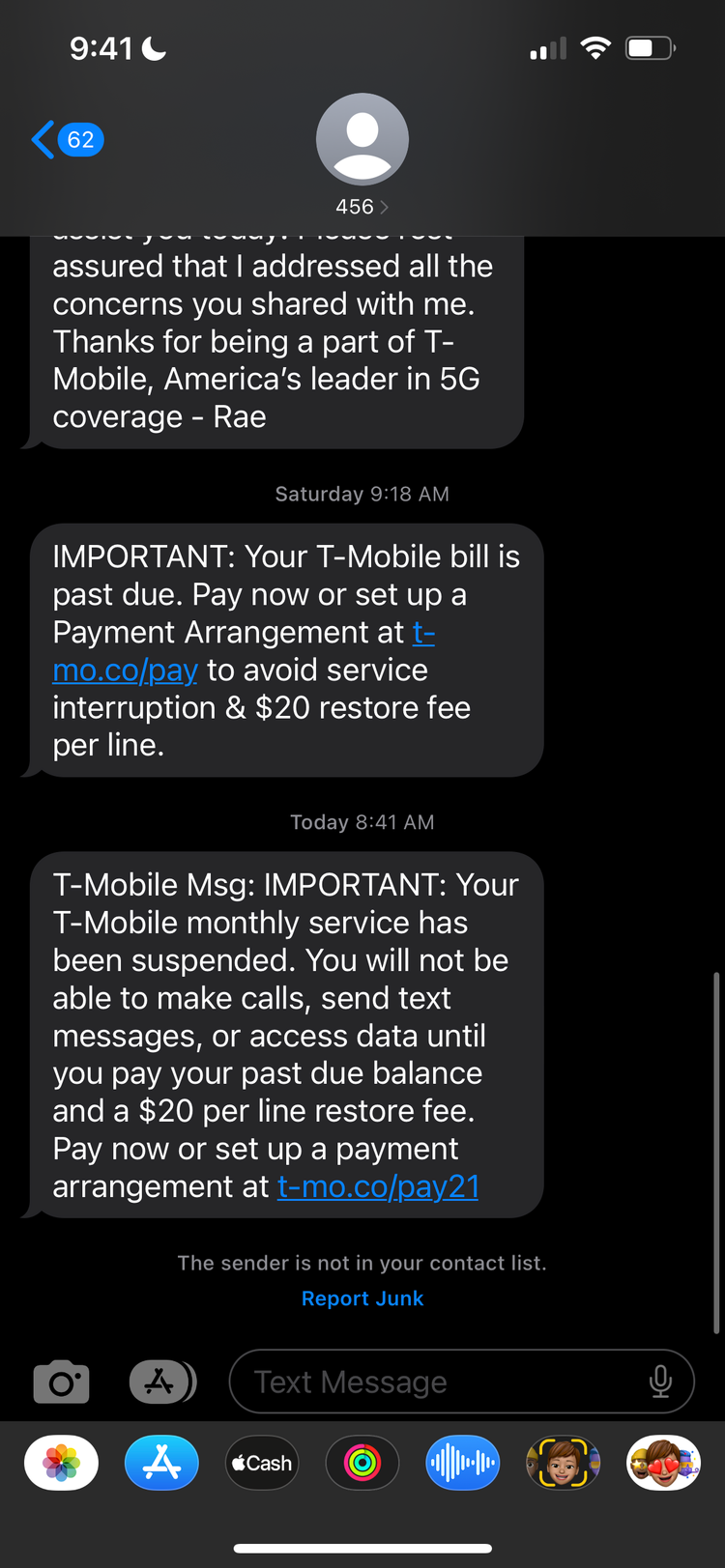Go back to the messages list
Screen dimensions: 725x1568
(66, 140)
